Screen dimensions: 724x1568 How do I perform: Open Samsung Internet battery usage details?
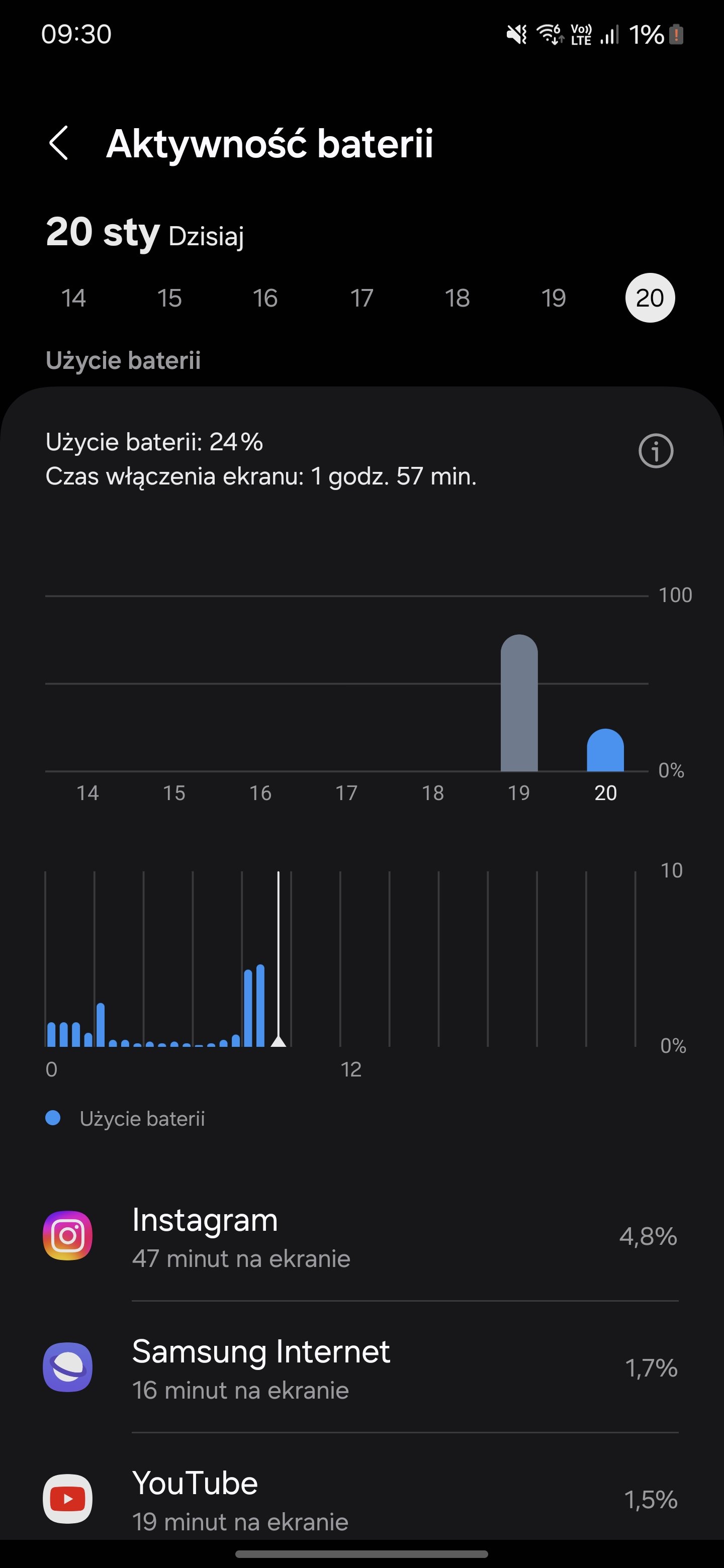pos(361,1367)
